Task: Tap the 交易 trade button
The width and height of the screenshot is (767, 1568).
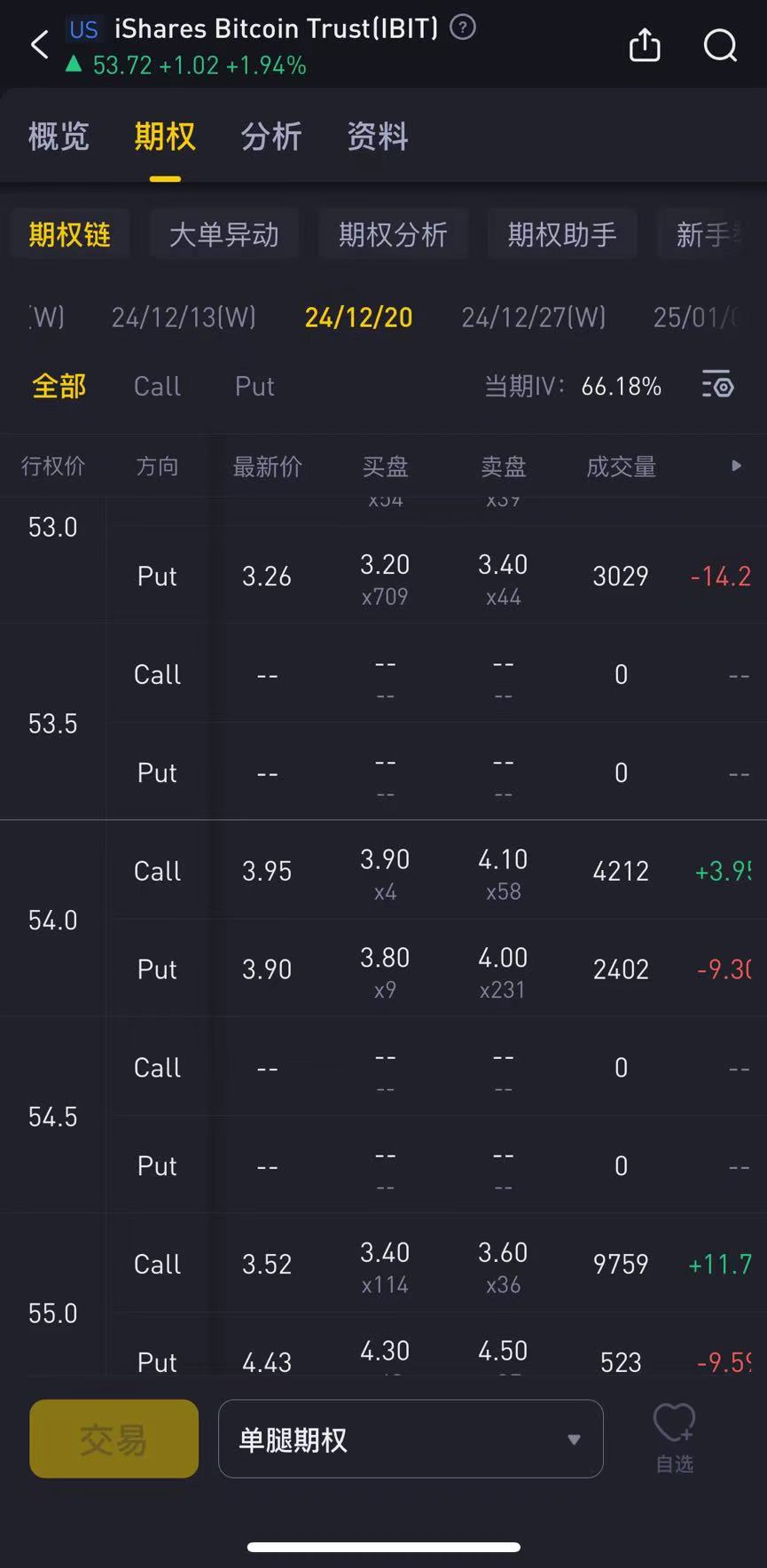Action: [x=114, y=1439]
